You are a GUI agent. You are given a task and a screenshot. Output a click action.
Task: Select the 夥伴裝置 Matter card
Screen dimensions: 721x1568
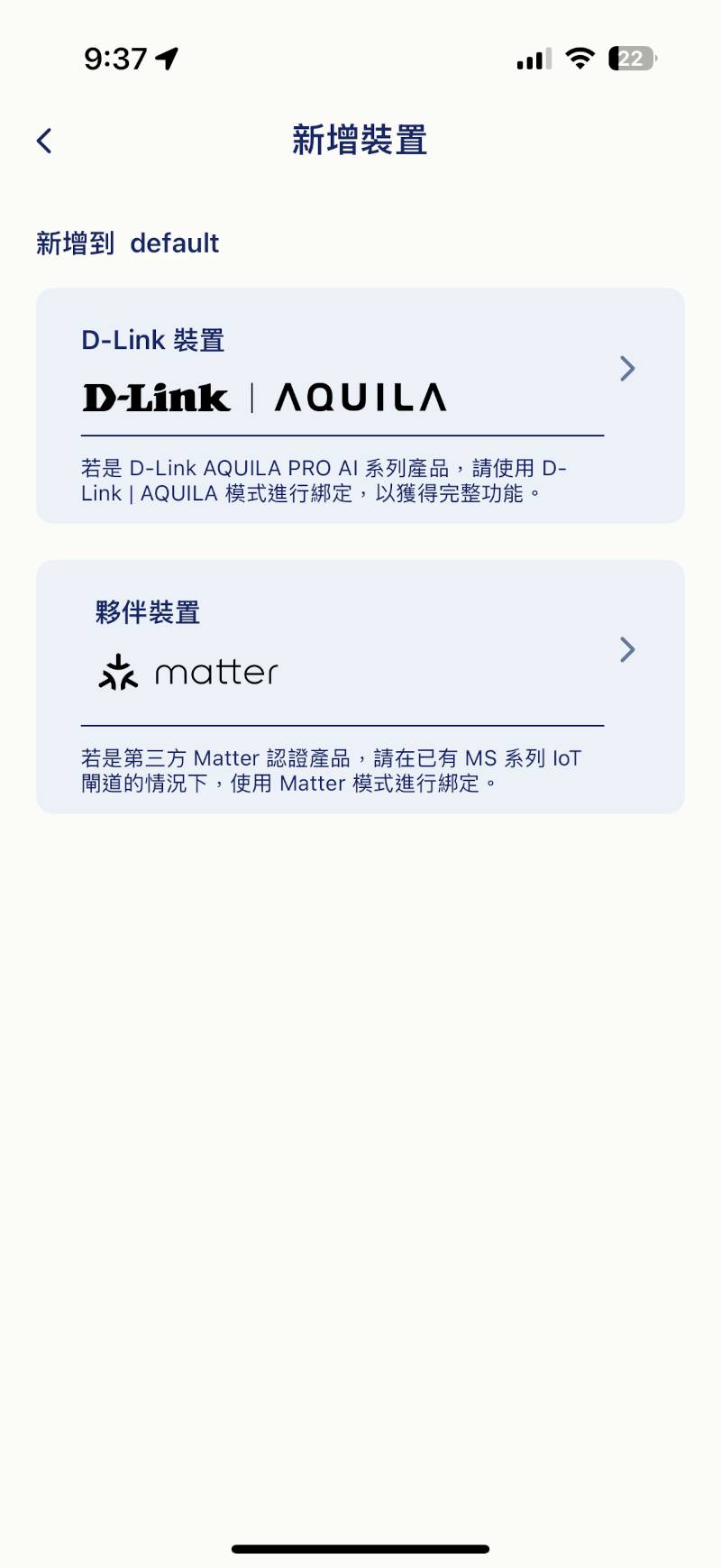tap(360, 686)
